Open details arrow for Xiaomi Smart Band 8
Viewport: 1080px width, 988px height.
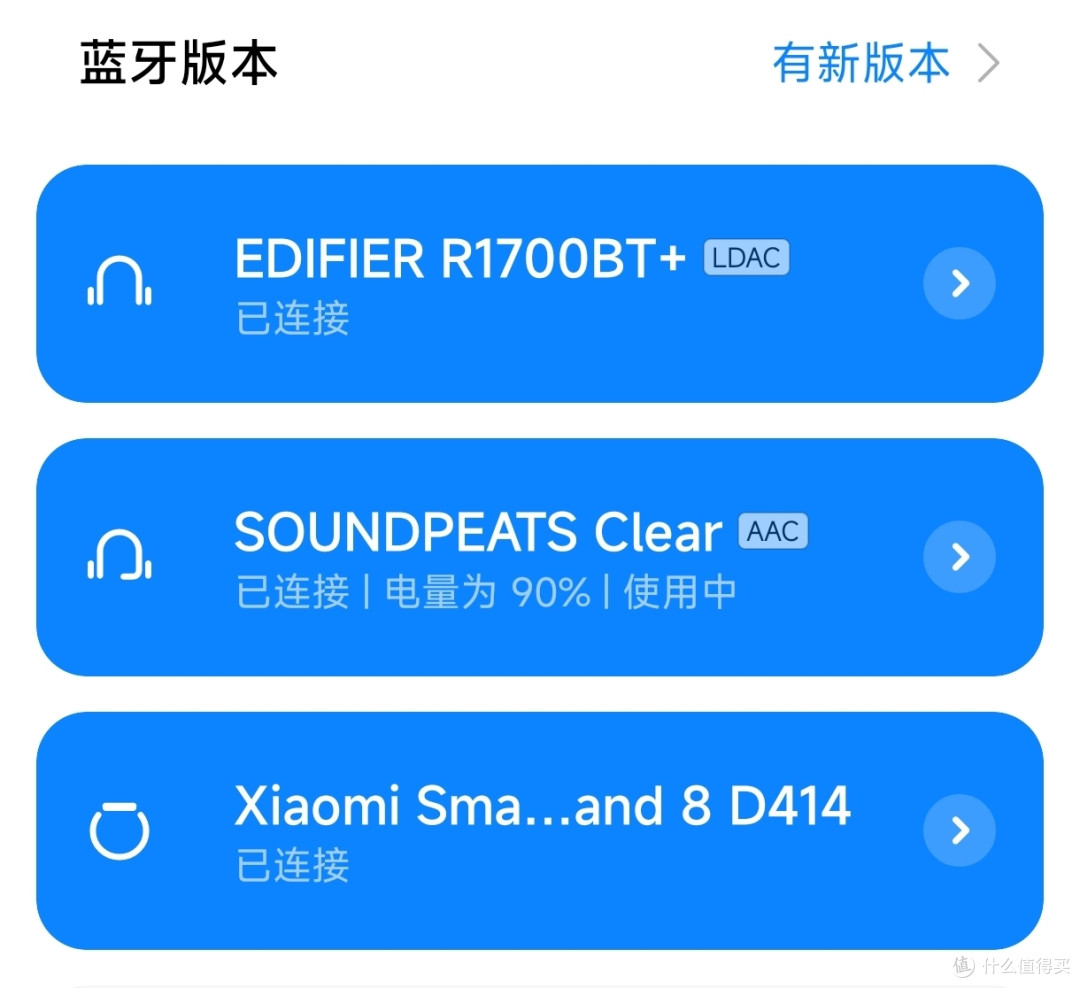point(959,830)
